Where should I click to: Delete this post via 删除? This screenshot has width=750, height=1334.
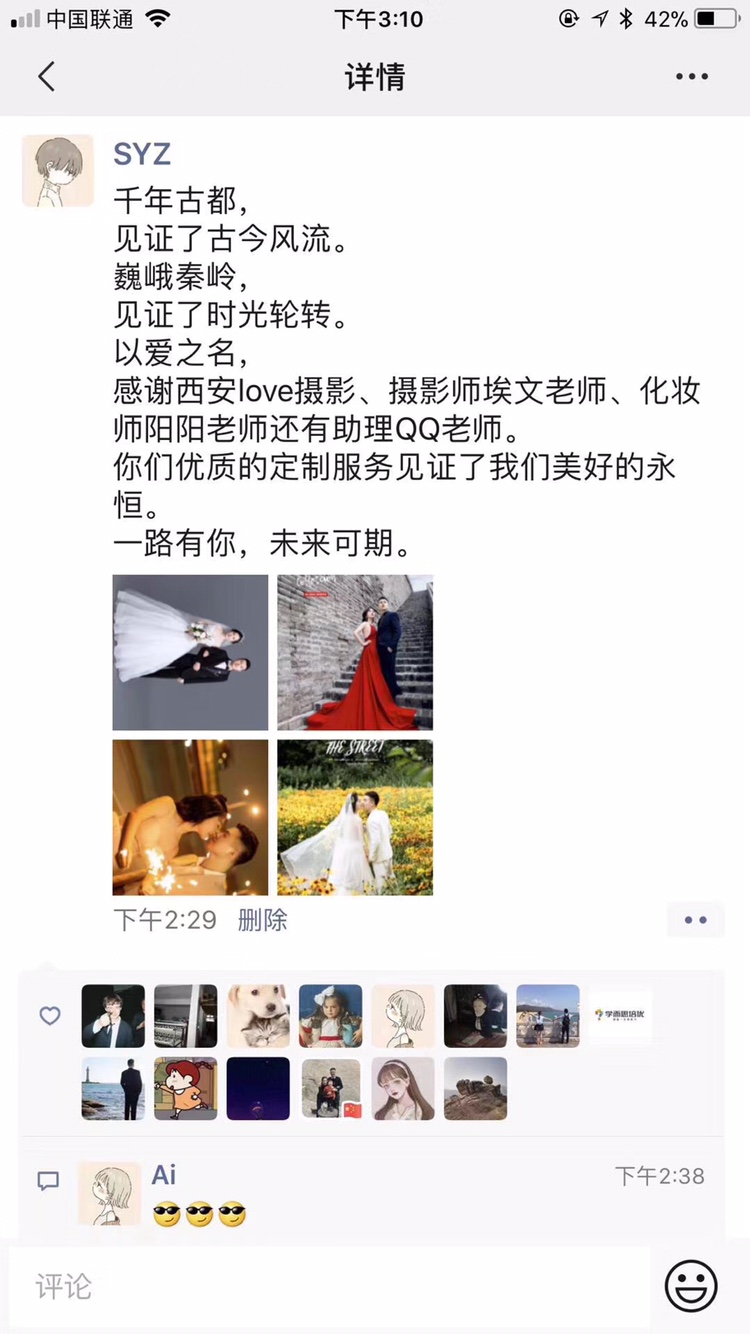click(x=263, y=920)
